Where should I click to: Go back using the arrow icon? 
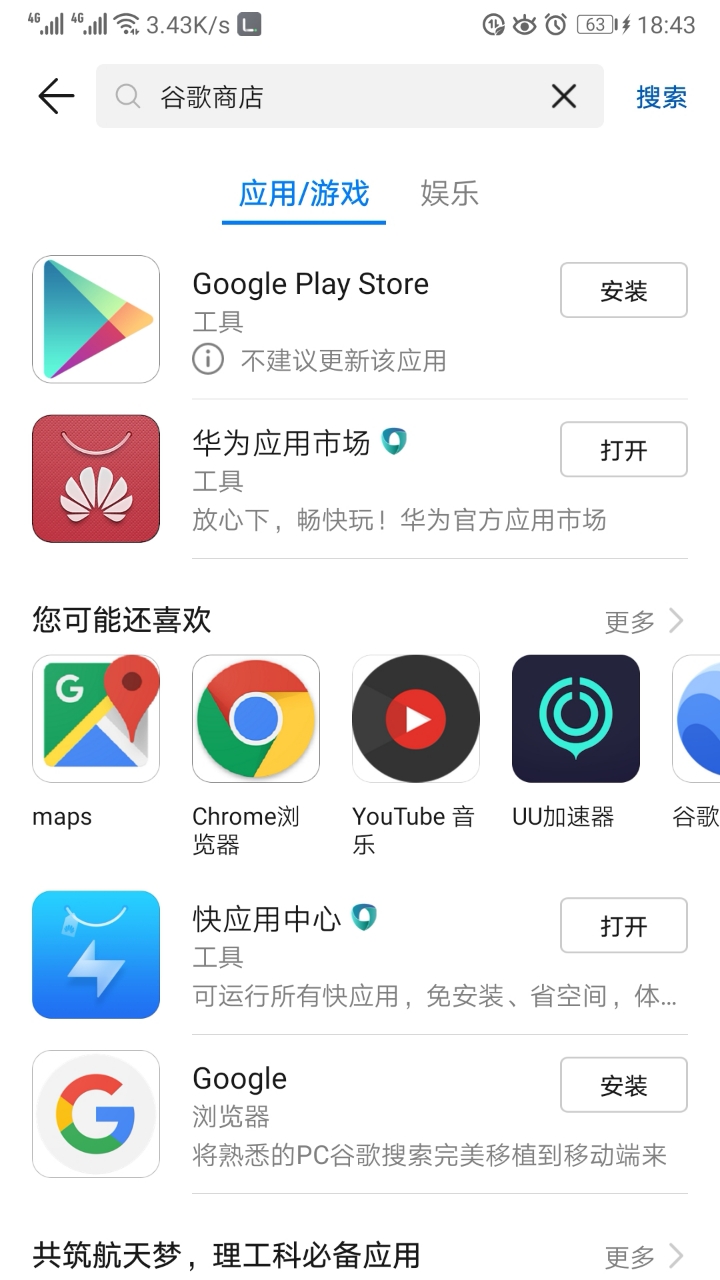pyautogui.click(x=56, y=97)
